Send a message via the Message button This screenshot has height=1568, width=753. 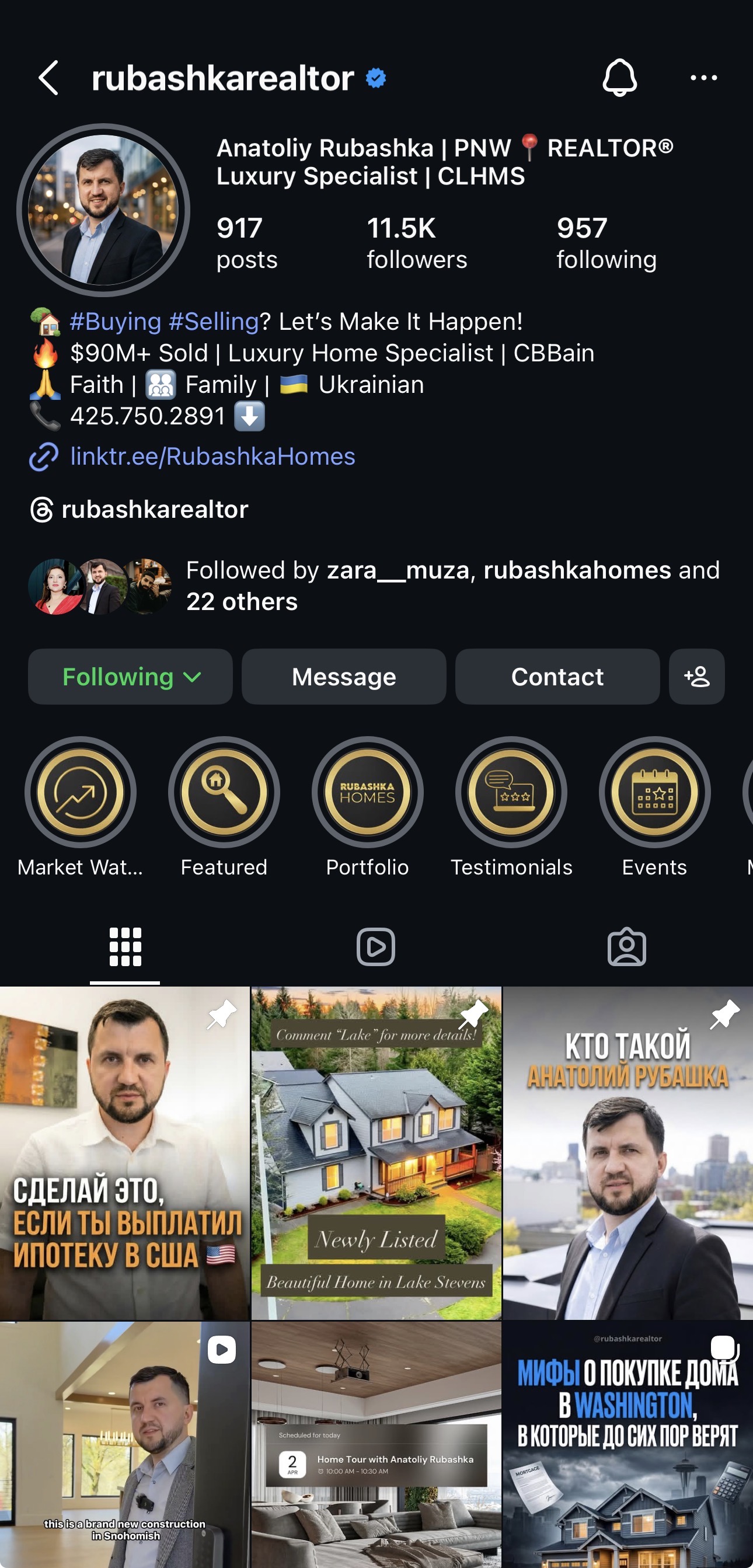344,677
